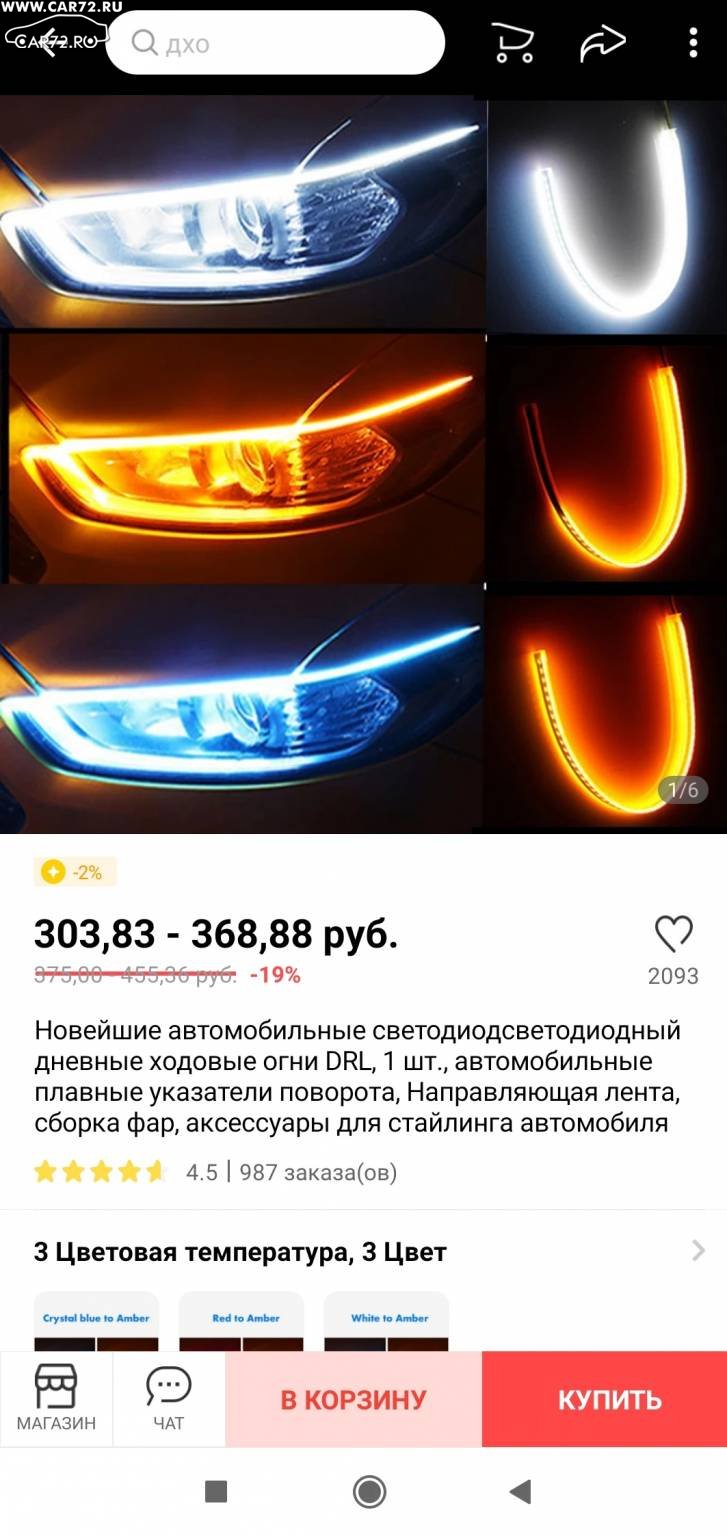The height and width of the screenshot is (1536, 727).
Task: Tap the search field containing "дхо"
Action: [275, 43]
